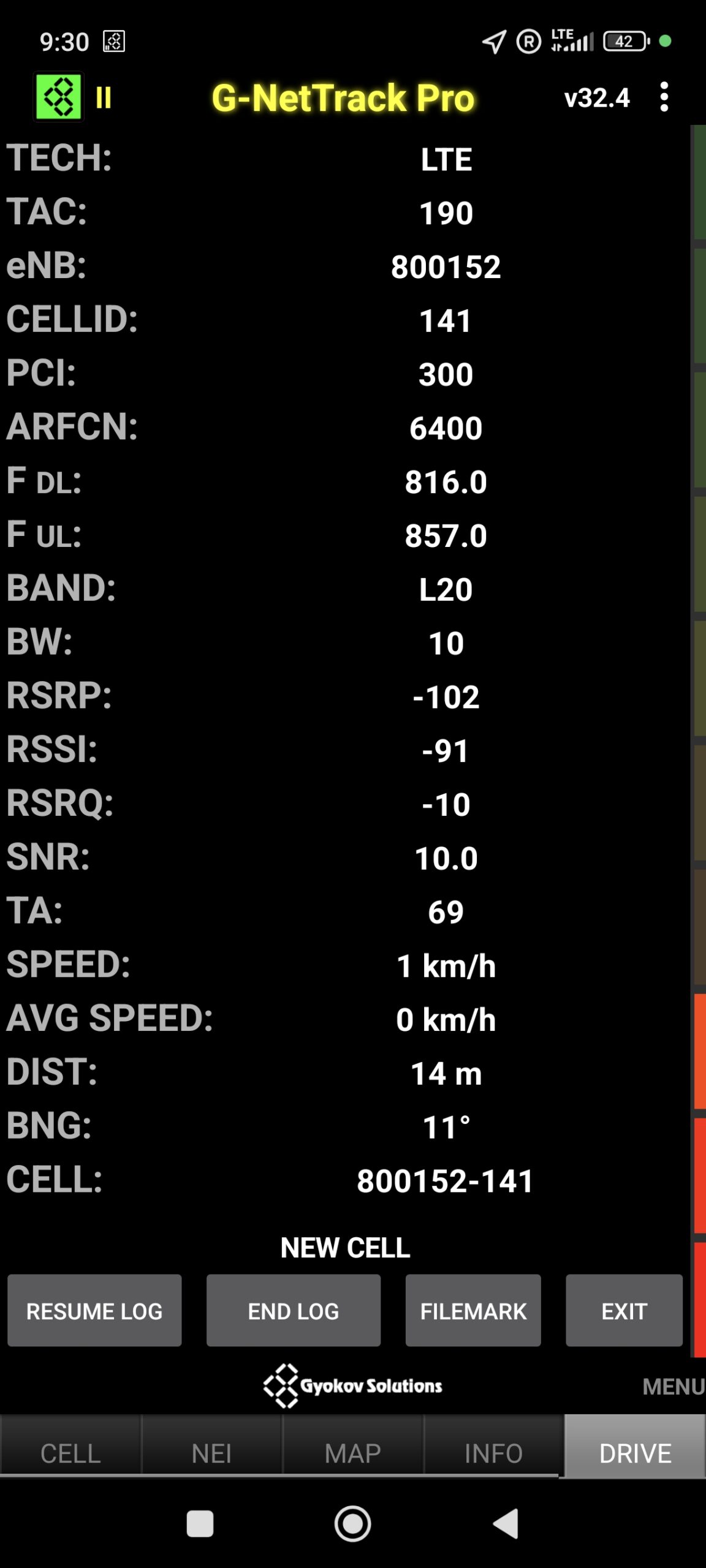
Task: End the current log
Action: (293, 1311)
